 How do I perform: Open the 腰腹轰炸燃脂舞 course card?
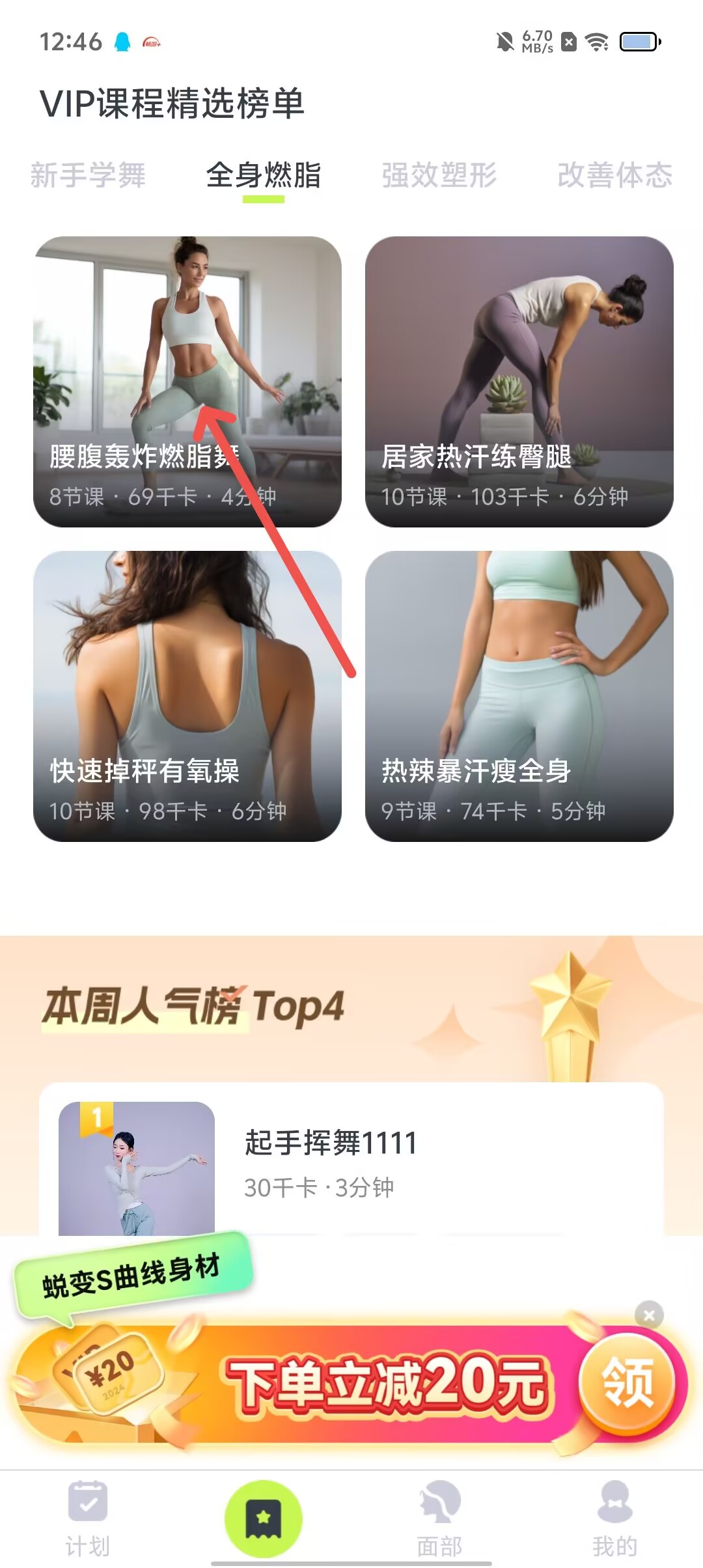[x=187, y=382]
